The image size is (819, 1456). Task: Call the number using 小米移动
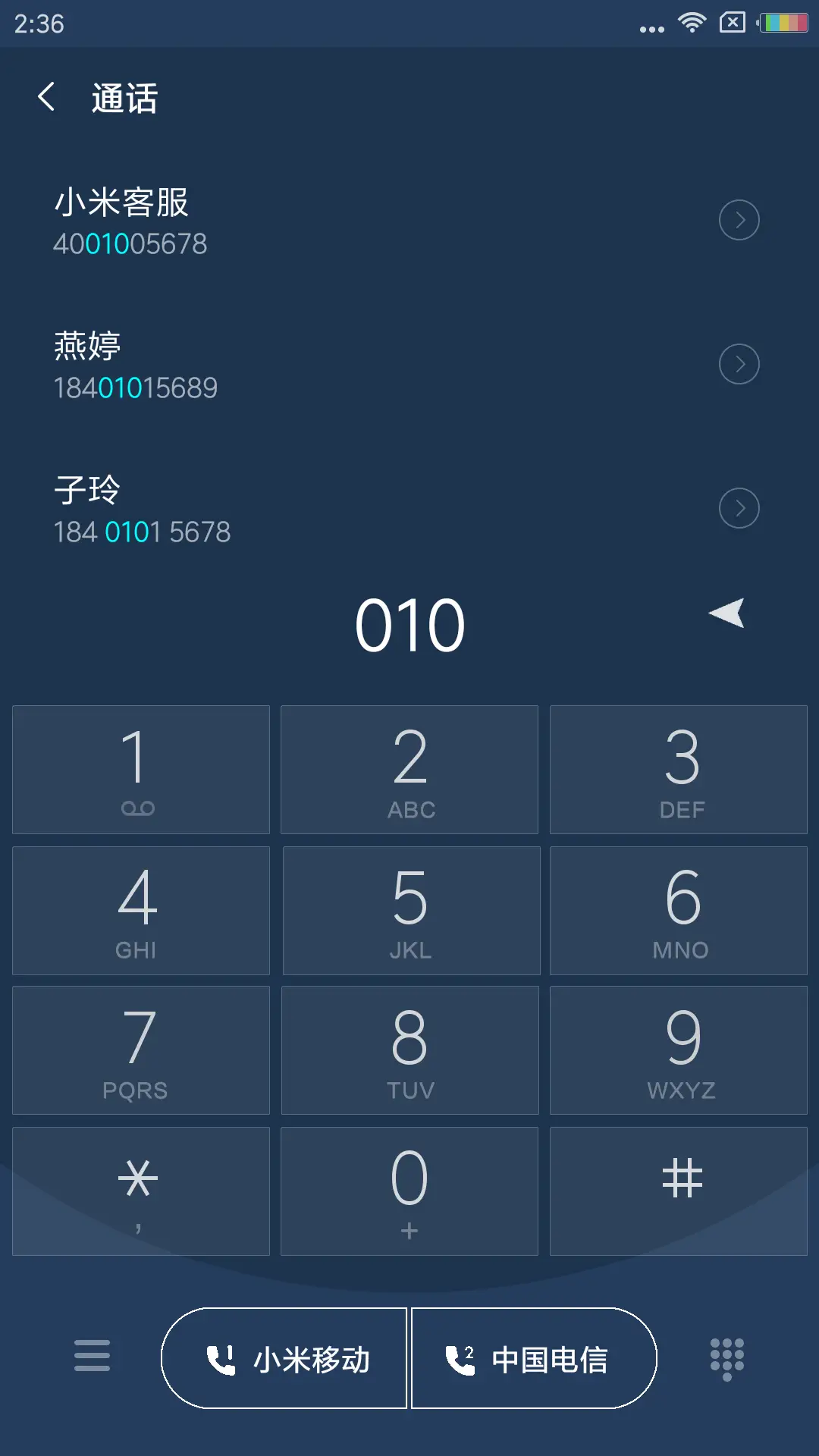pyautogui.click(x=284, y=1358)
